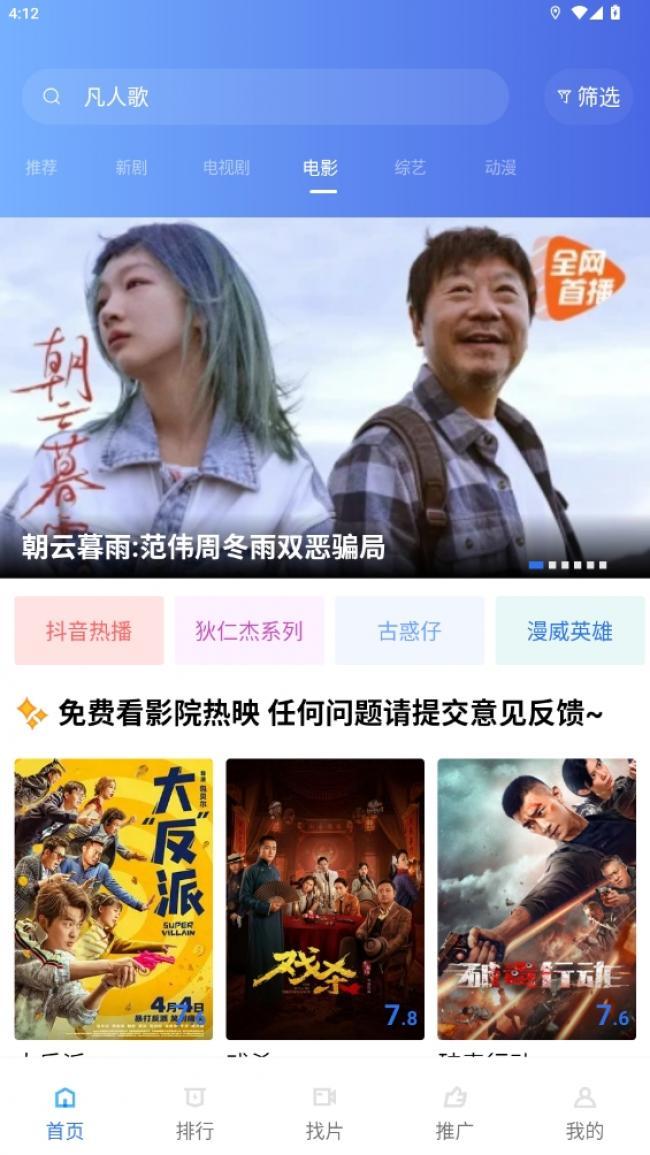
Task: Go to the 综艺 tab
Action: (410, 168)
